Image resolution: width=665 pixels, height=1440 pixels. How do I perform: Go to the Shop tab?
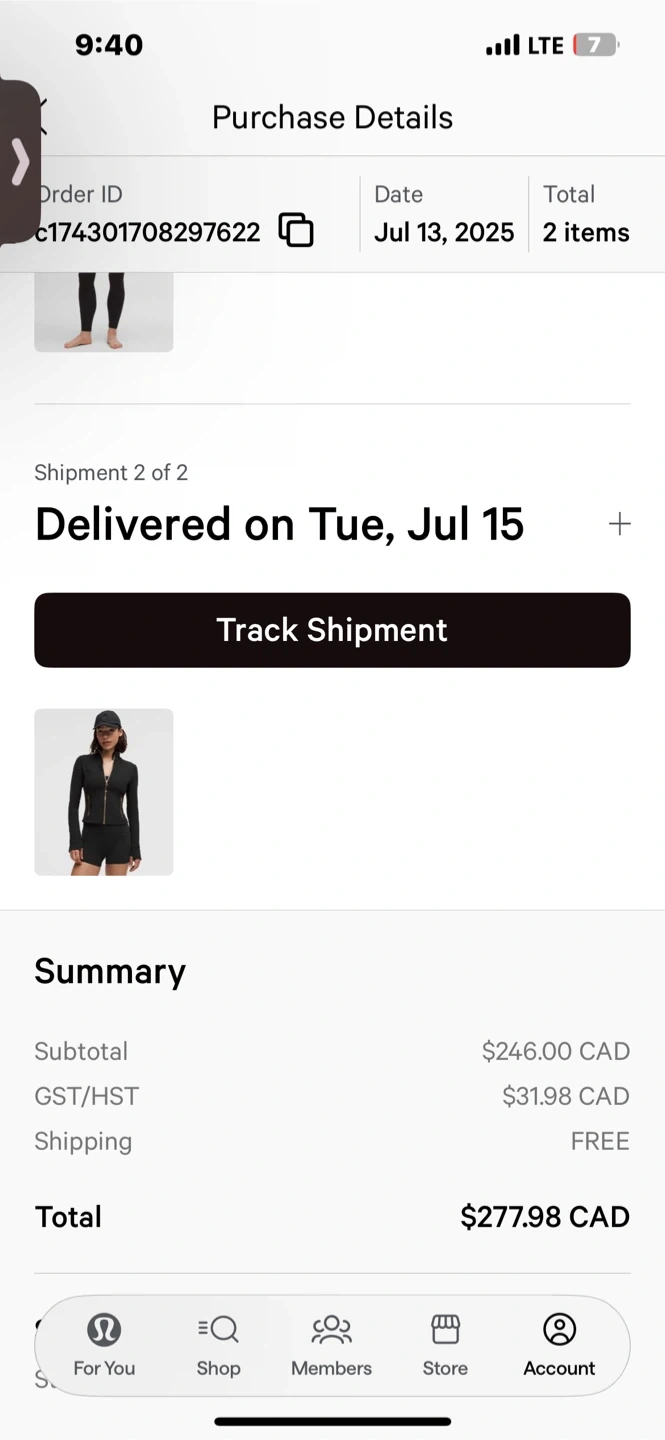218,1345
